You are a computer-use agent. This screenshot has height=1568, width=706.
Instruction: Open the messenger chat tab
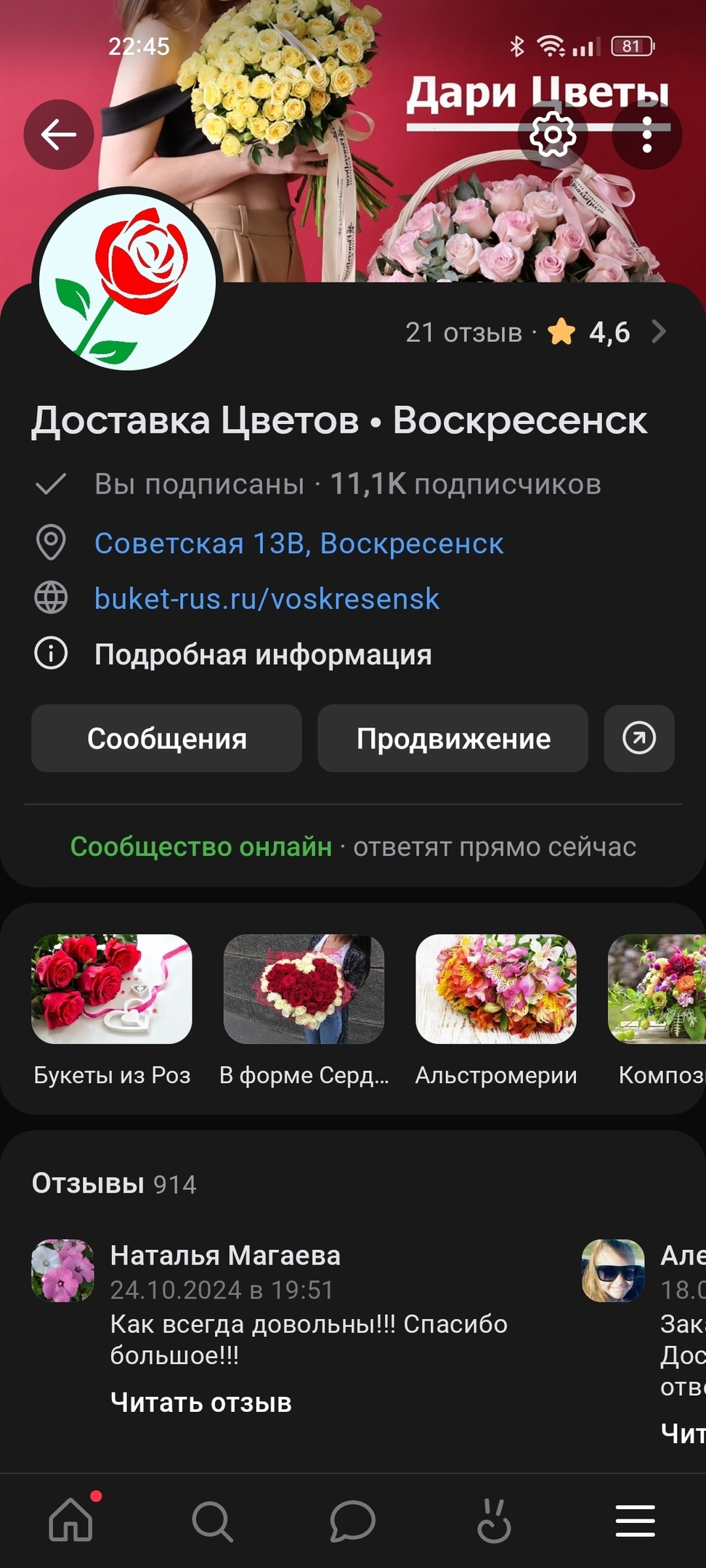click(x=352, y=1520)
